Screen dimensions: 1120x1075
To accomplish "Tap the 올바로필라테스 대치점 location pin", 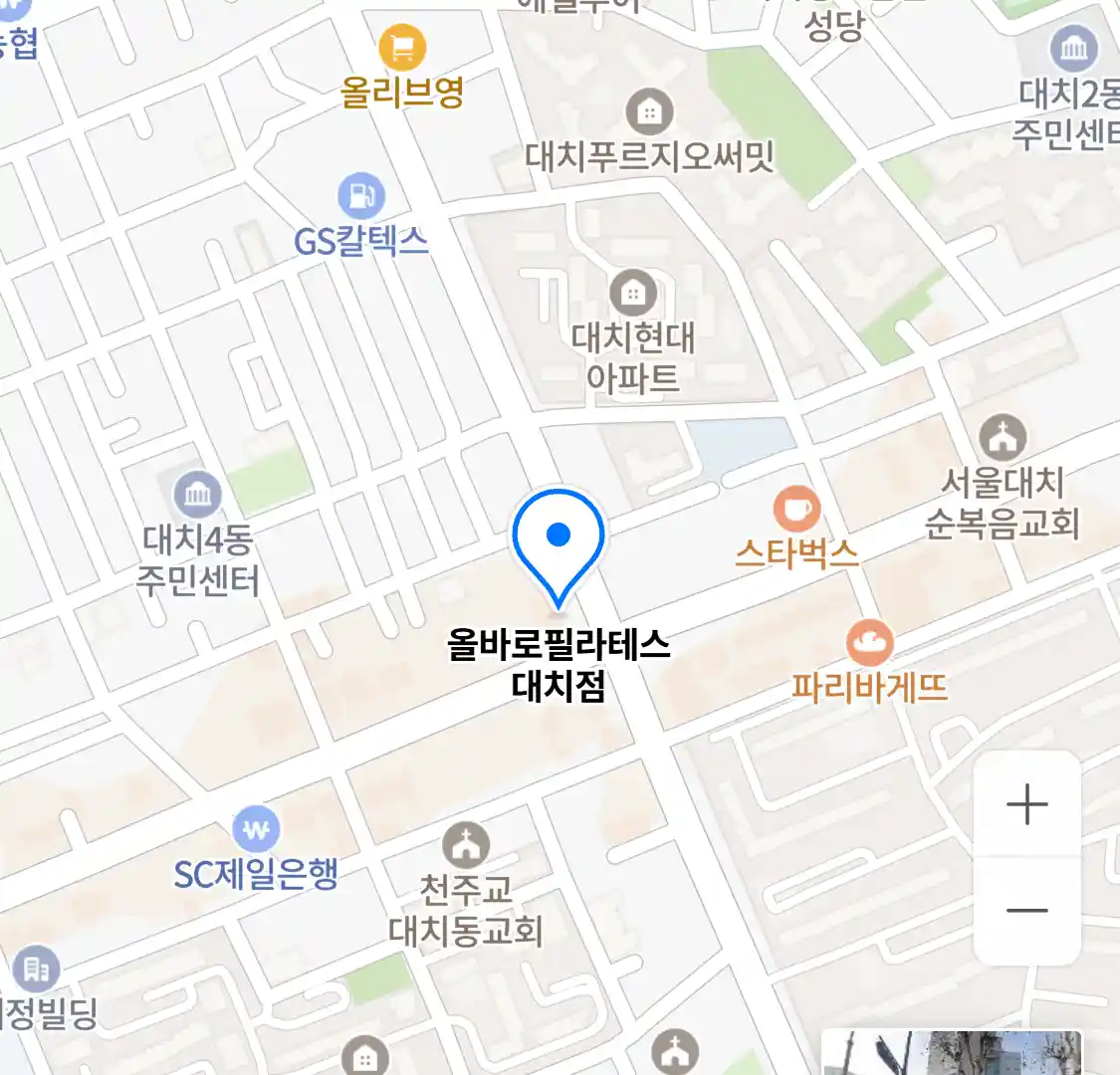I will click(559, 542).
